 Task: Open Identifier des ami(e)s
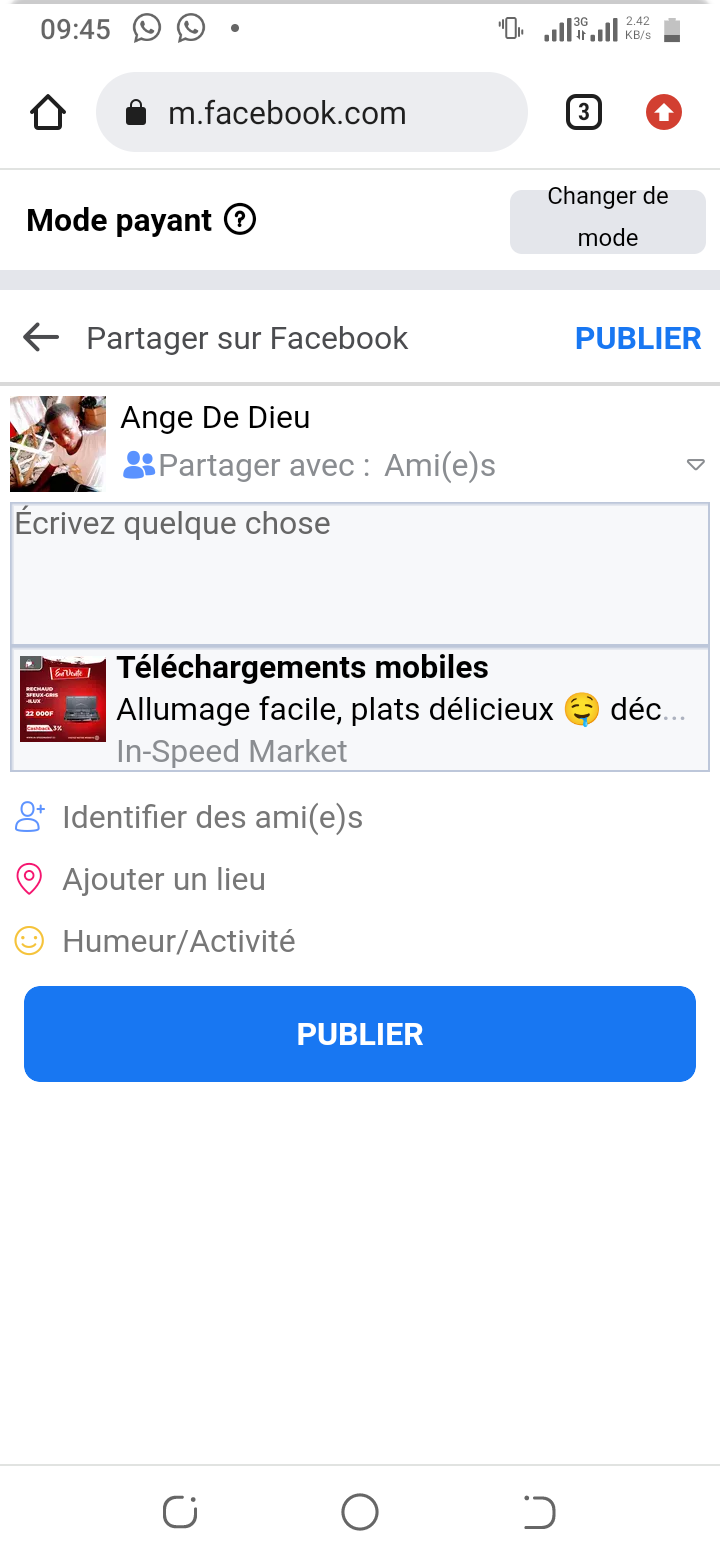pyautogui.click(x=212, y=817)
